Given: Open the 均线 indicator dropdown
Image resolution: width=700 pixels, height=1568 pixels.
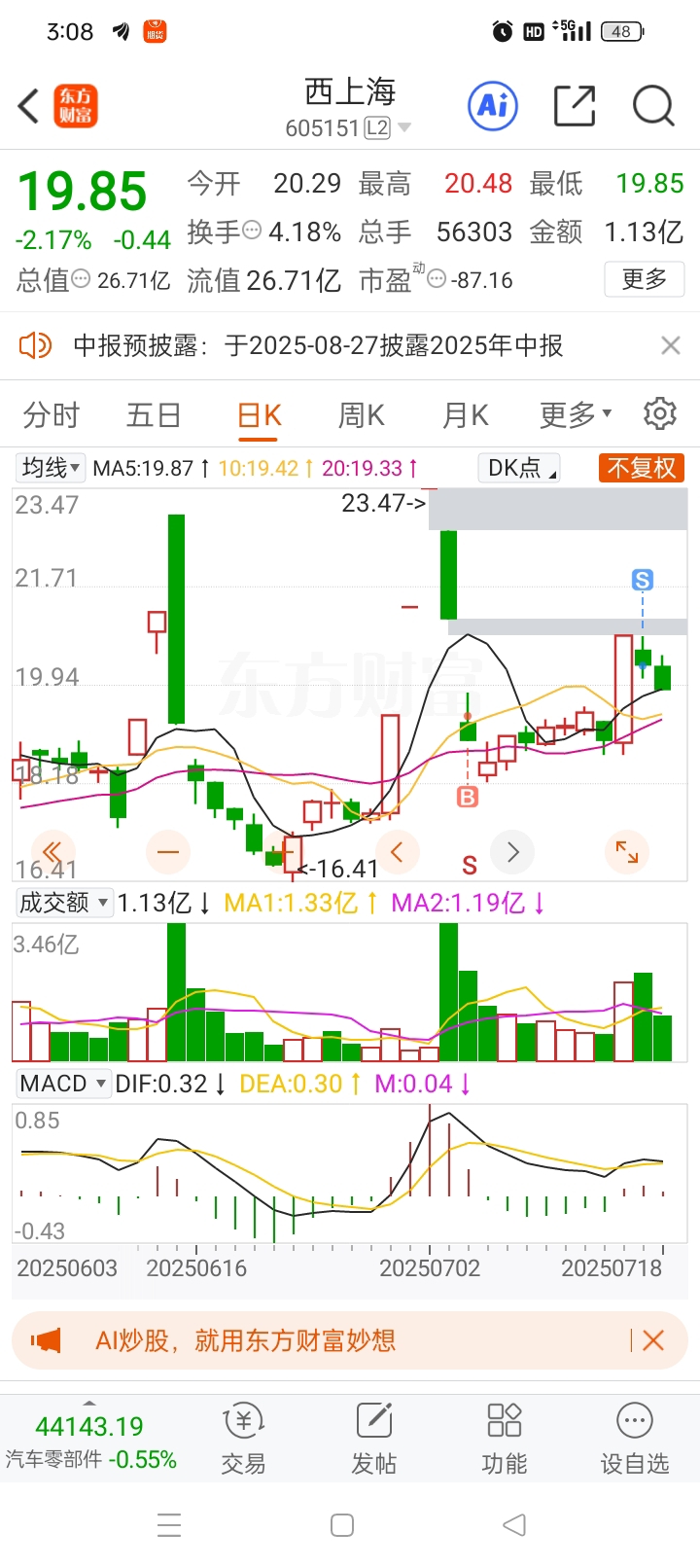Looking at the screenshot, I should coord(52,468).
